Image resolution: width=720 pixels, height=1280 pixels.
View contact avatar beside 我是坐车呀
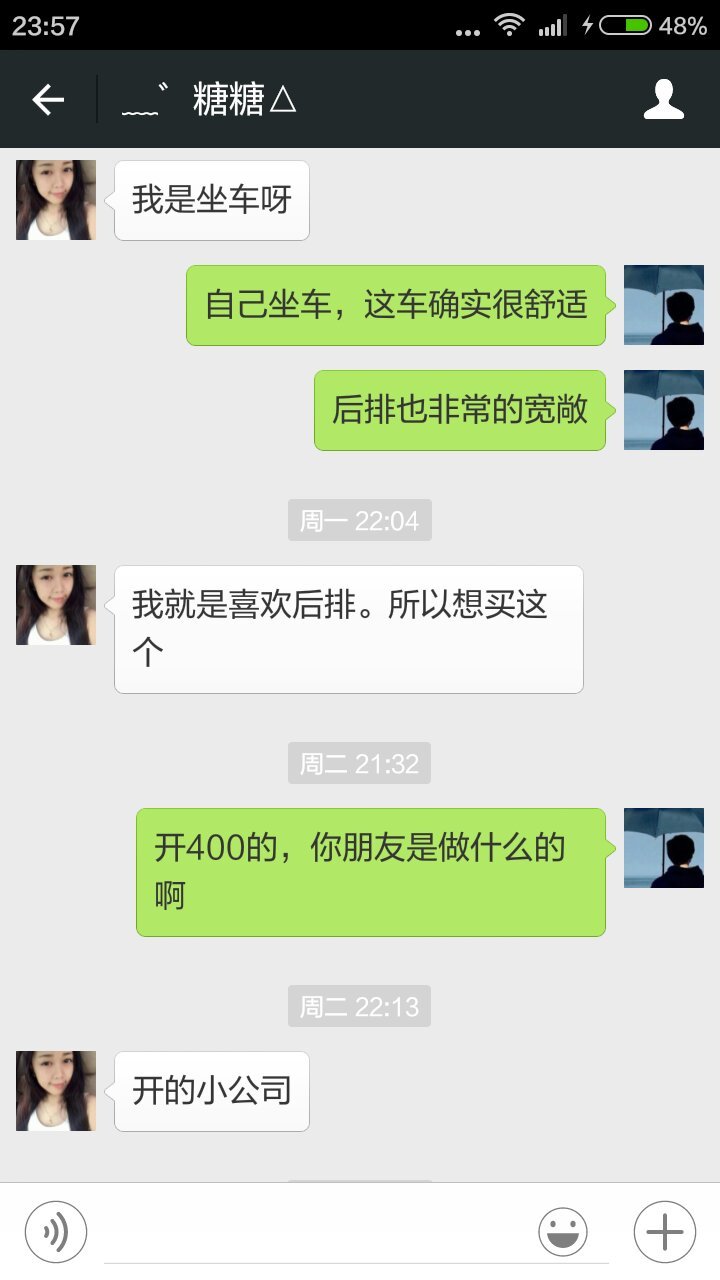[x=56, y=200]
